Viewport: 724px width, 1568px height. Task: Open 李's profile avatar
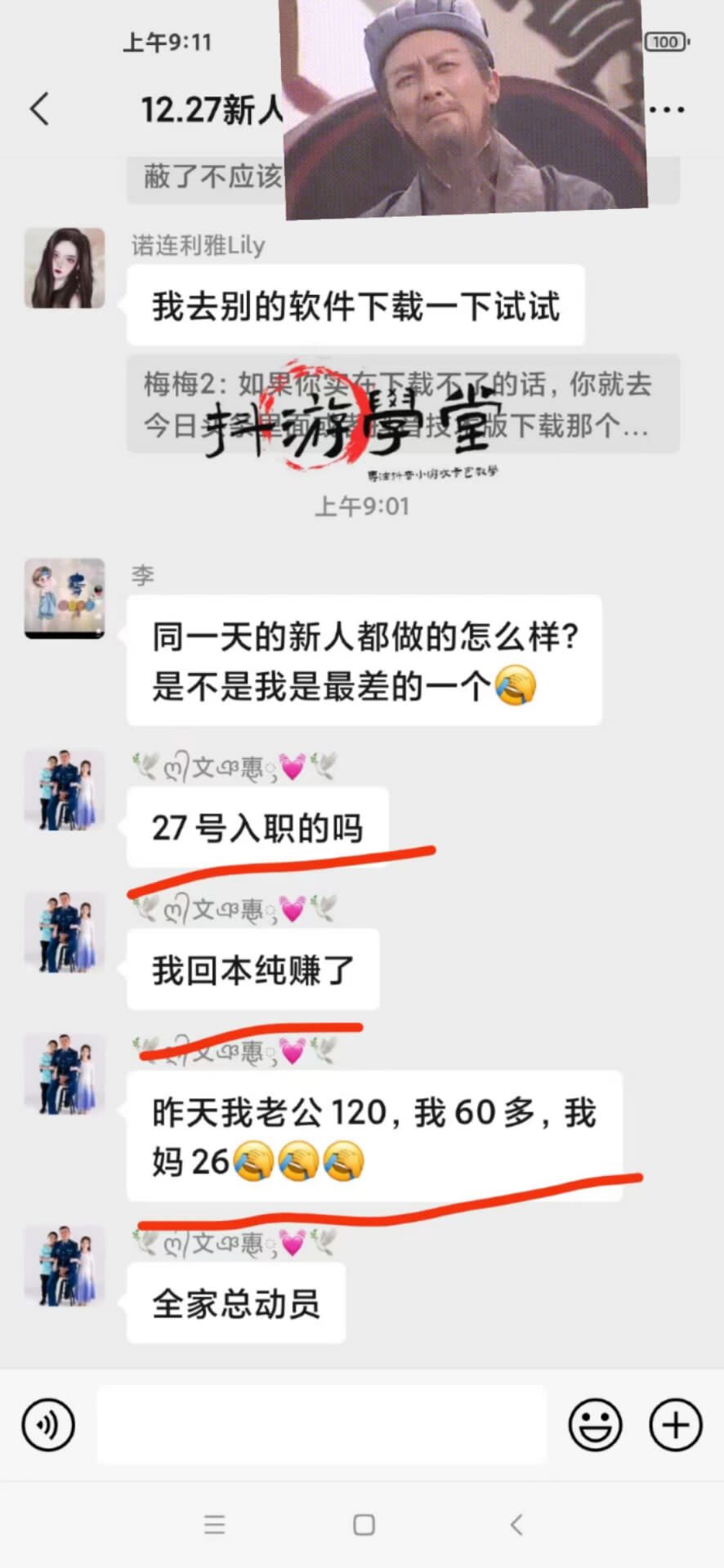pyautogui.click(x=65, y=598)
